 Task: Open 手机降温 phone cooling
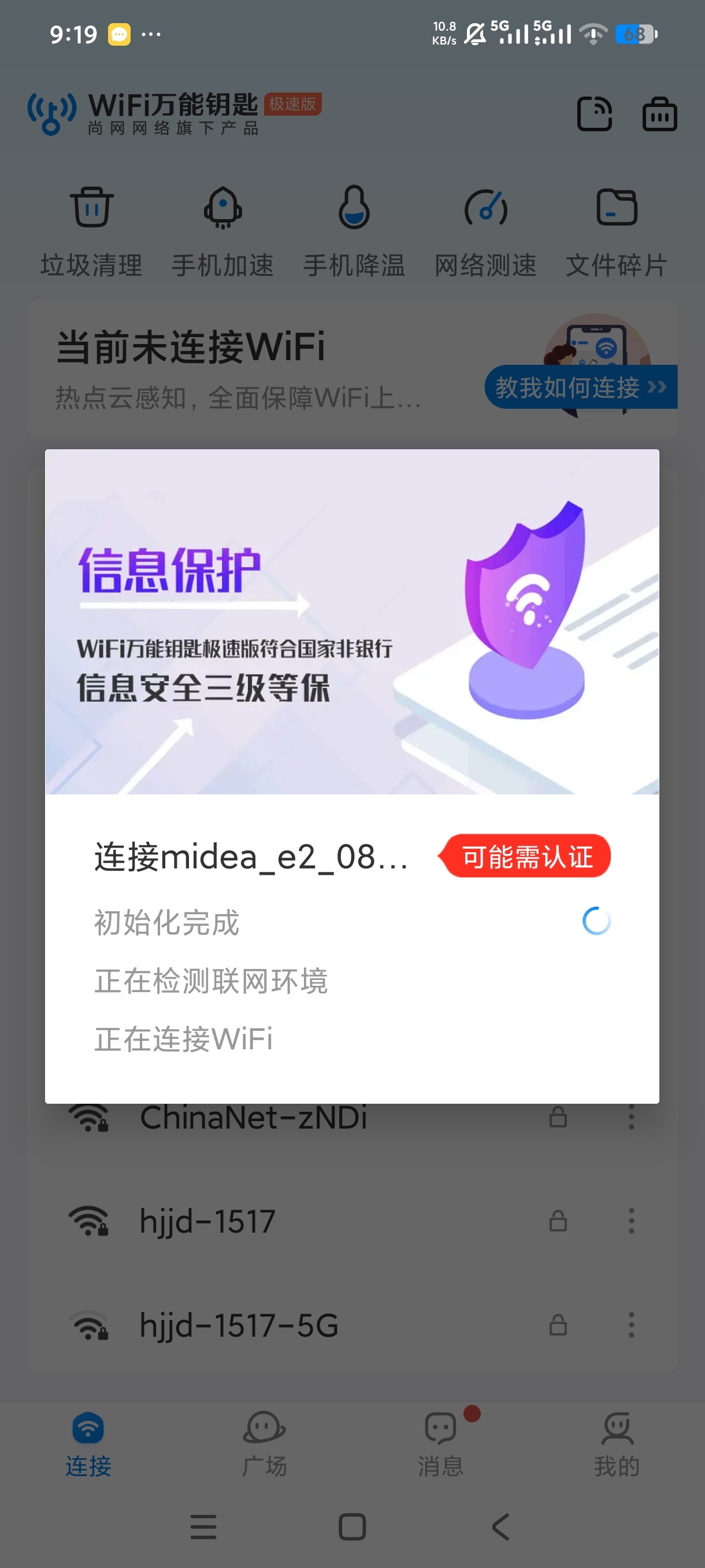[354, 232]
